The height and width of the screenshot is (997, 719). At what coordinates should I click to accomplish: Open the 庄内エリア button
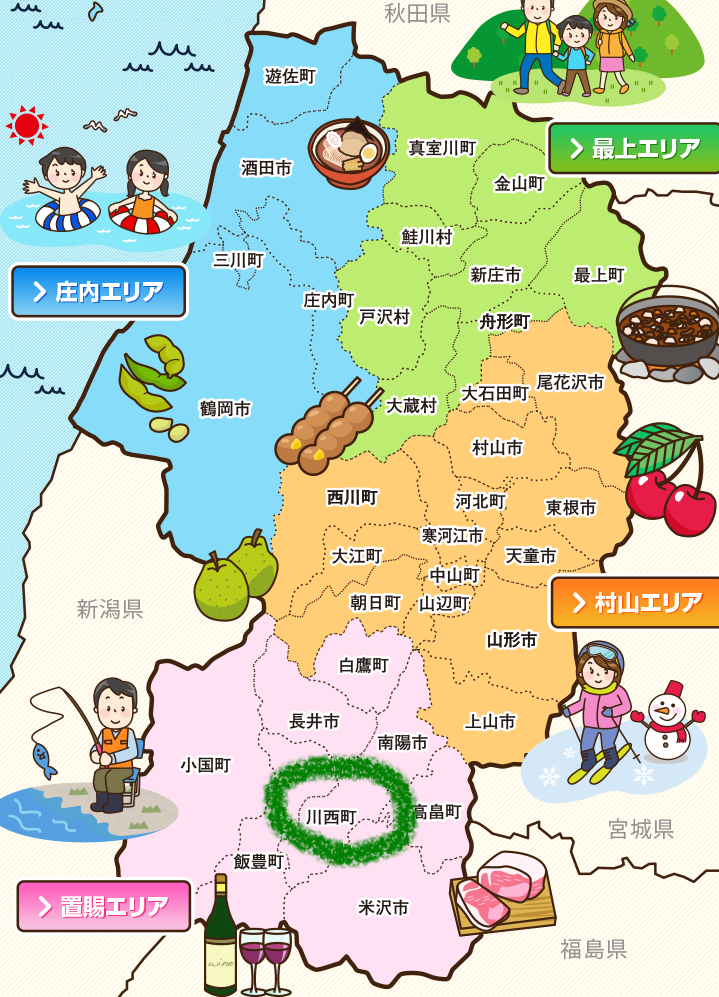click(x=98, y=292)
